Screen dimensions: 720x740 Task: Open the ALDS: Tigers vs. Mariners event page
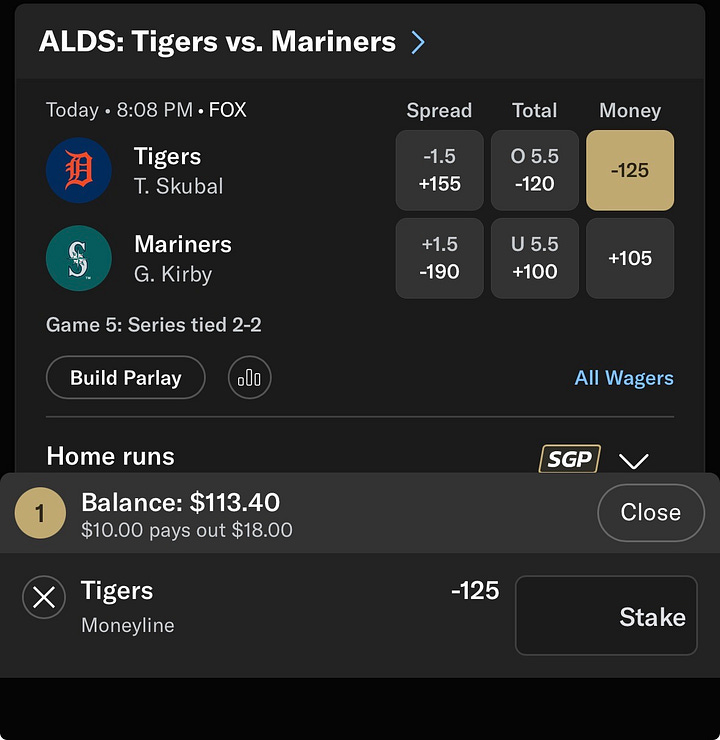tap(232, 42)
